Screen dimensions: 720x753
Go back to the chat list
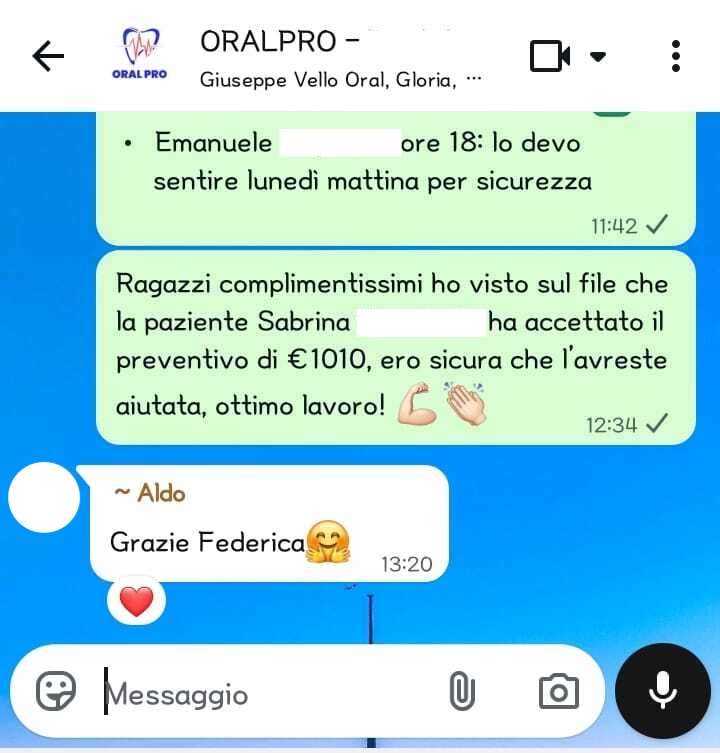click(47, 57)
